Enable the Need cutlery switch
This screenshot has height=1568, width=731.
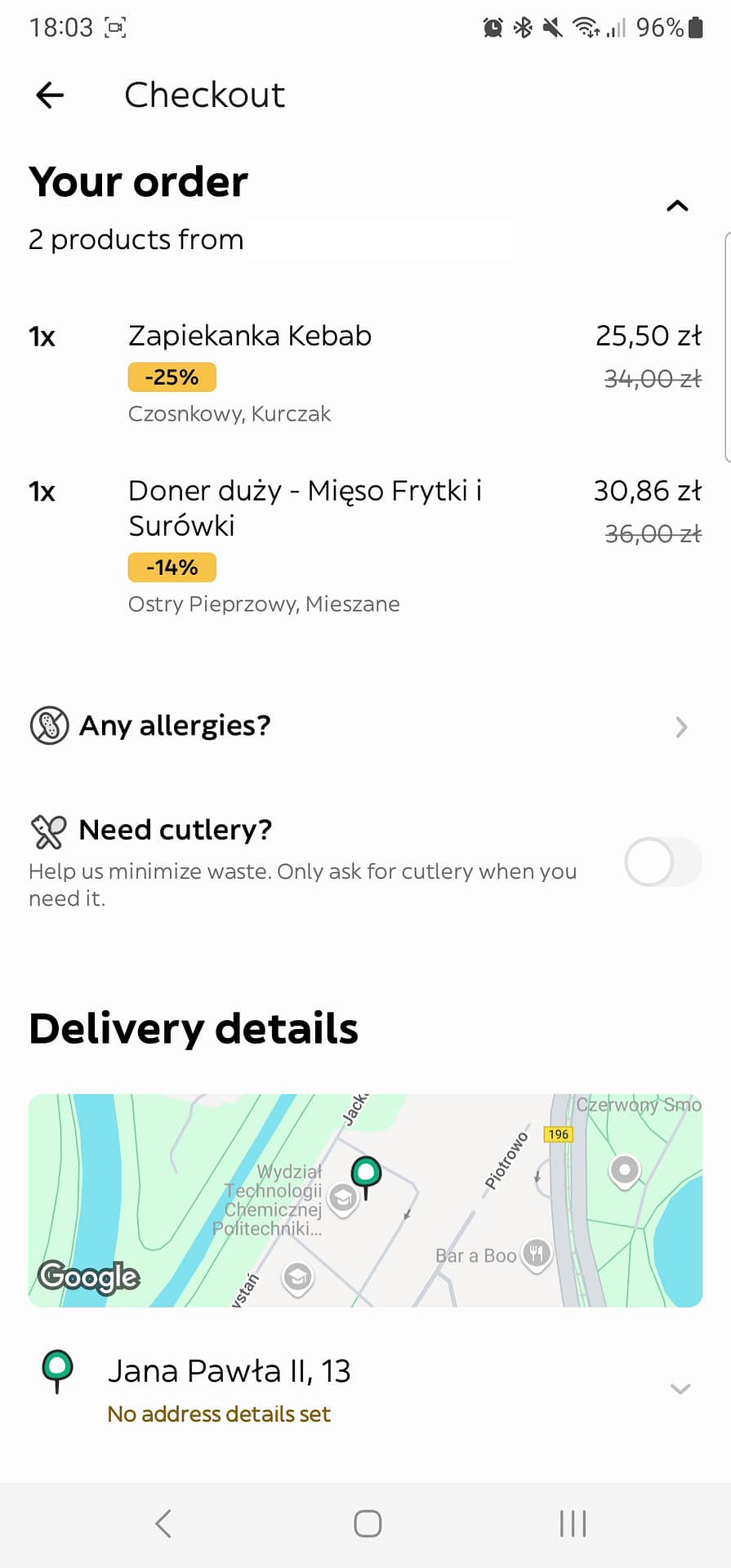pos(662,862)
